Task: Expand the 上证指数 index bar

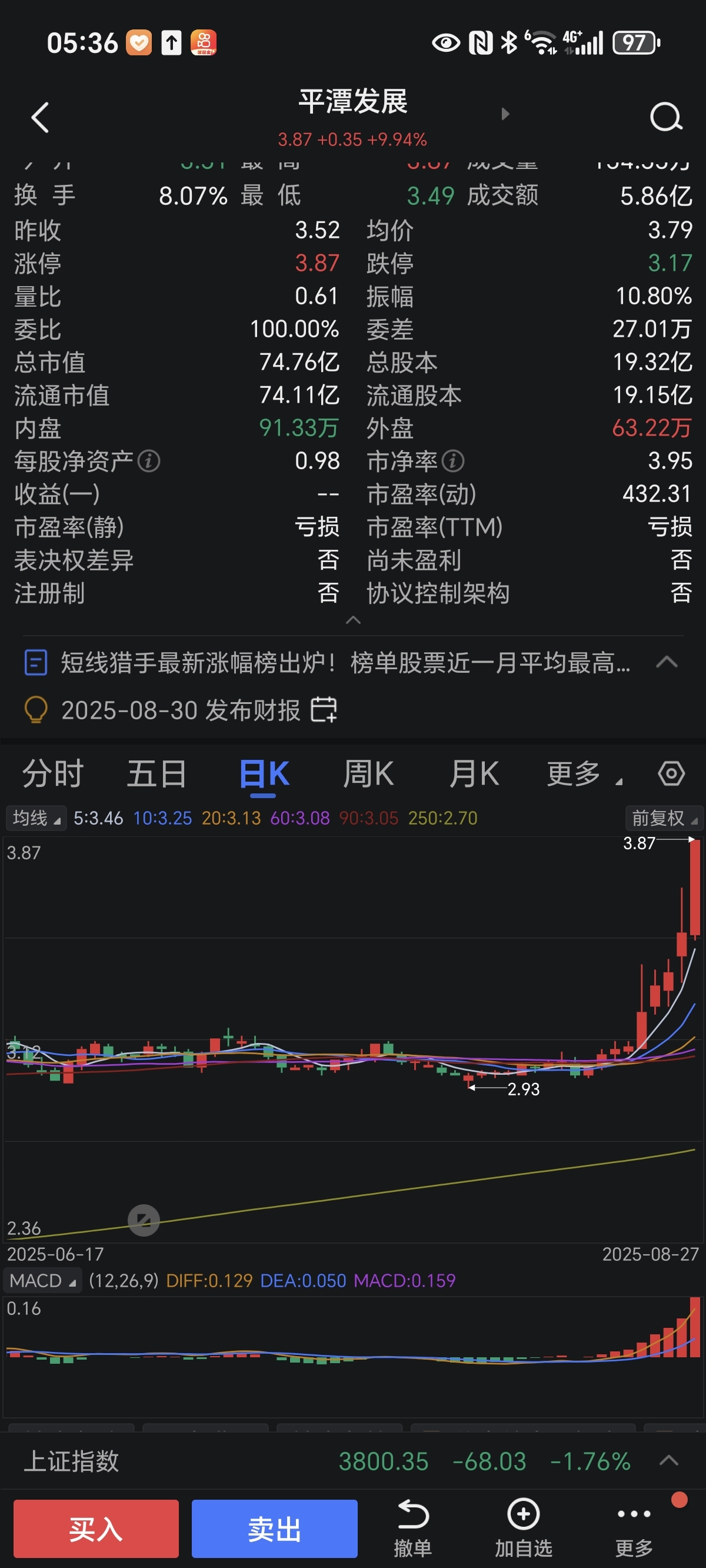Action: 669,1460
